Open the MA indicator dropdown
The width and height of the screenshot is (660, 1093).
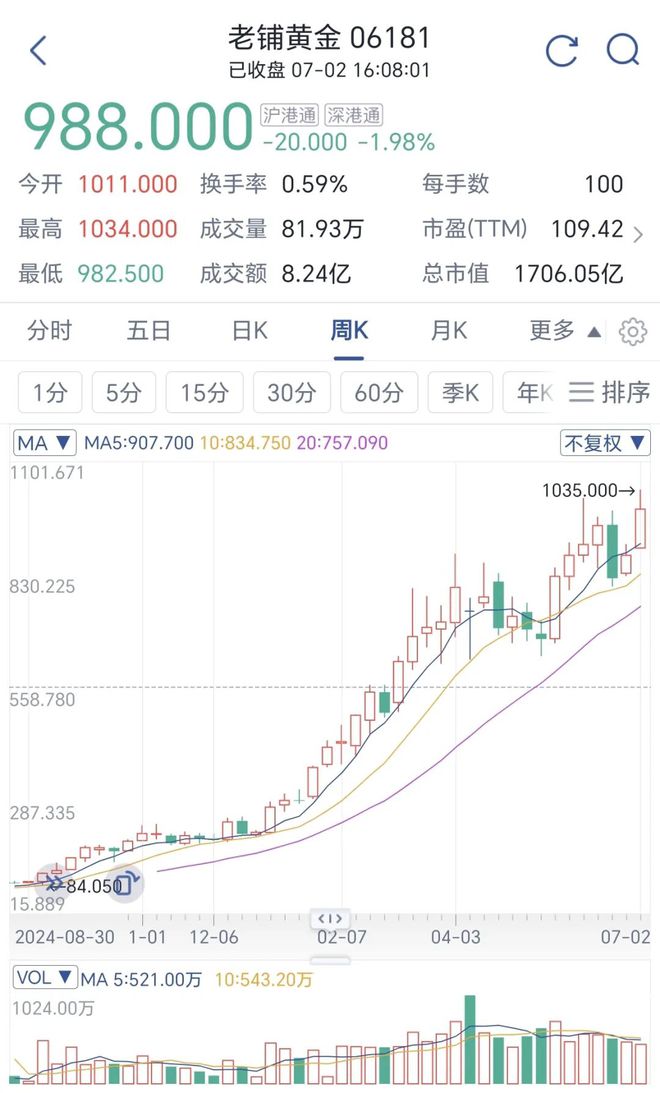click(45, 442)
